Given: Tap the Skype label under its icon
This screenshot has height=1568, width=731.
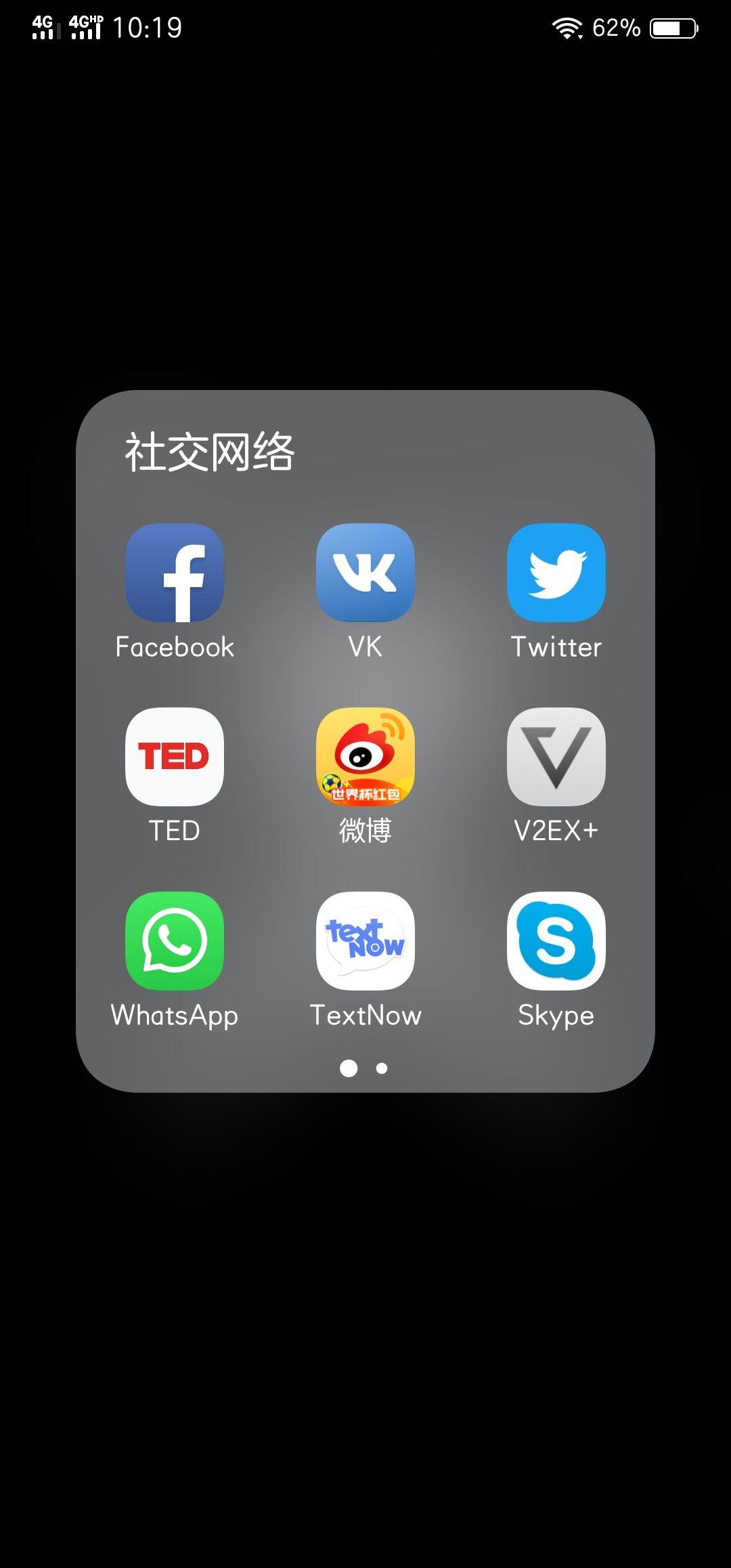Looking at the screenshot, I should click(556, 1016).
